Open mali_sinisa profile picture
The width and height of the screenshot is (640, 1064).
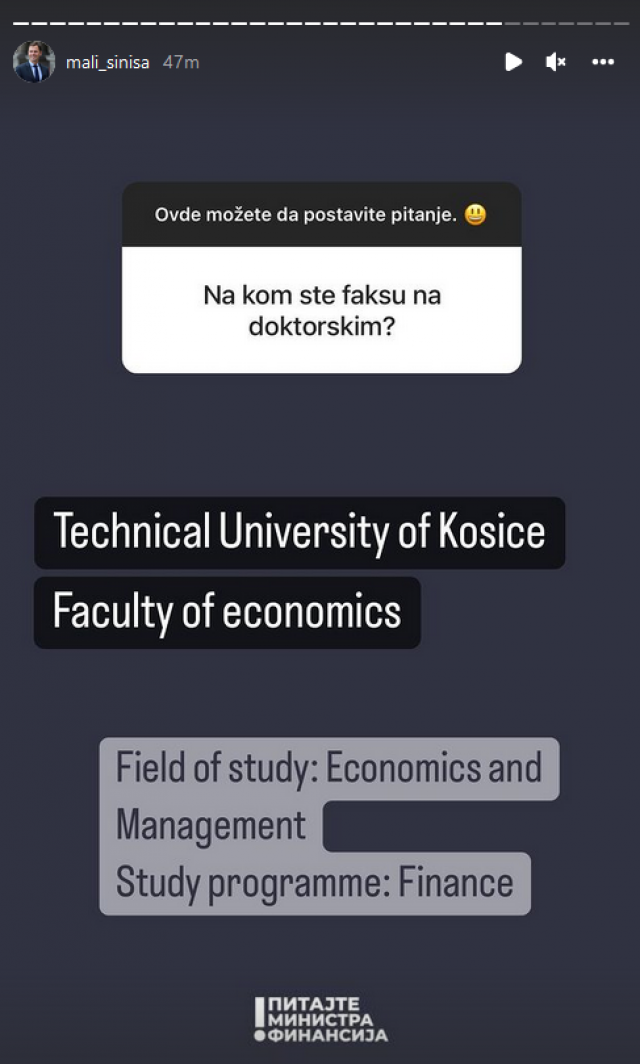[x=33, y=62]
